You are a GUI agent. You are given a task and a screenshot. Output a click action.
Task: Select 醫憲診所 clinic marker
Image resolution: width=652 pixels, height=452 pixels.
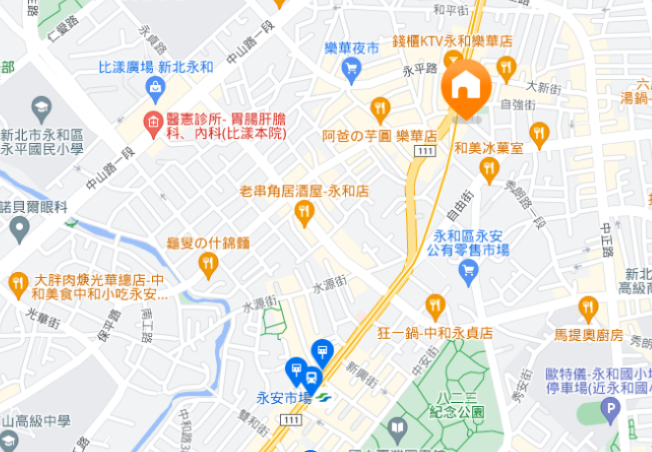click(153, 124)
